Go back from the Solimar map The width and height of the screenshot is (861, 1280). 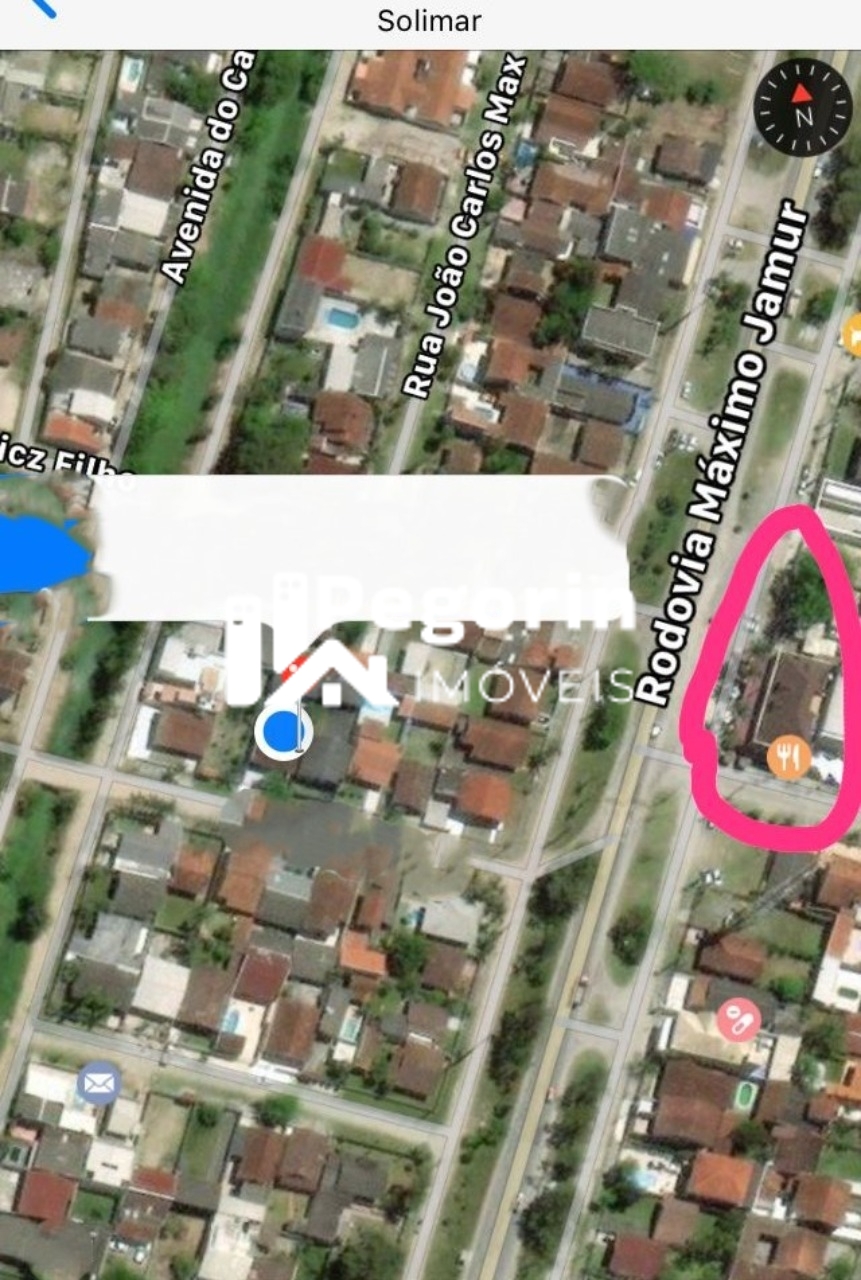click(38, 8)
